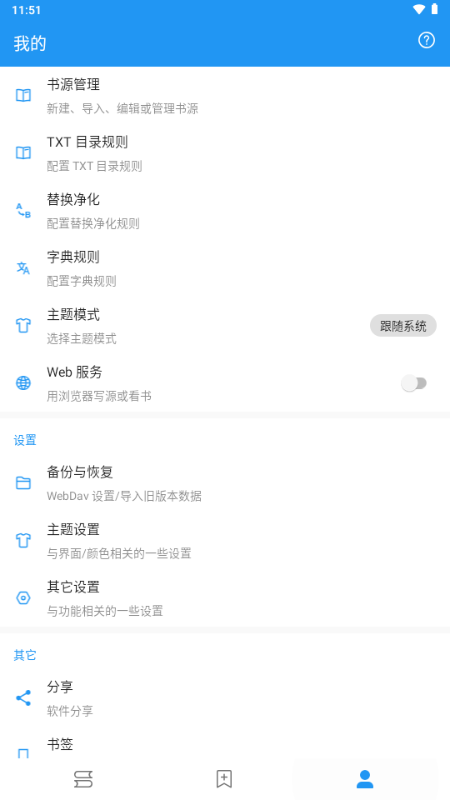Go to 替换净化 rules

225,211
